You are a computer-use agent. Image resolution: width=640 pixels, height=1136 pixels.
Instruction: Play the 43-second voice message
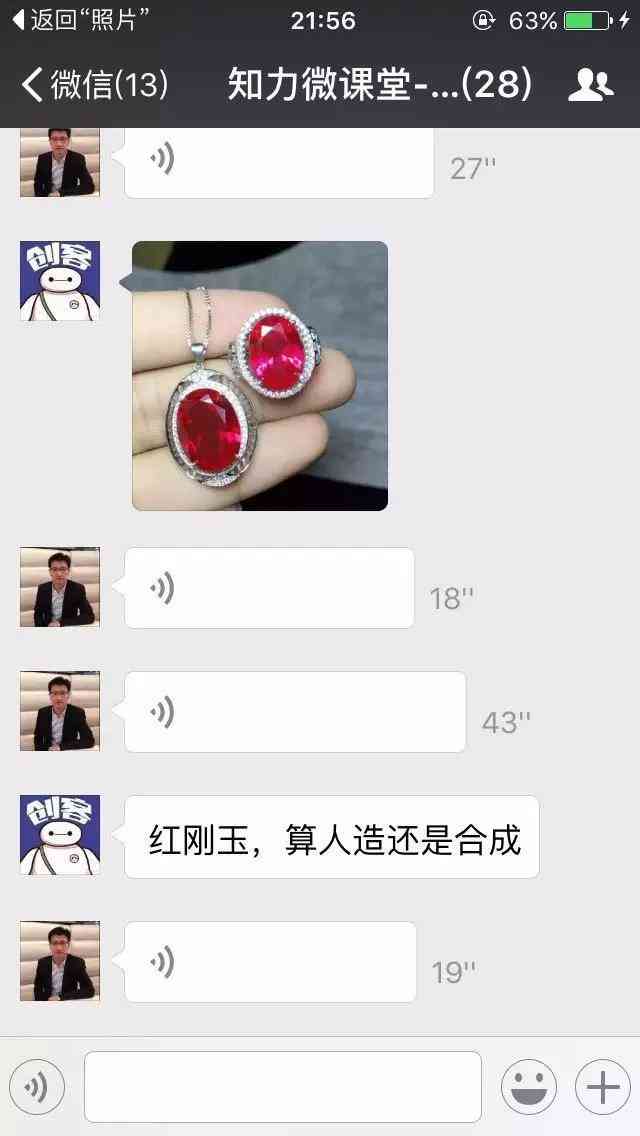[295, 712]
